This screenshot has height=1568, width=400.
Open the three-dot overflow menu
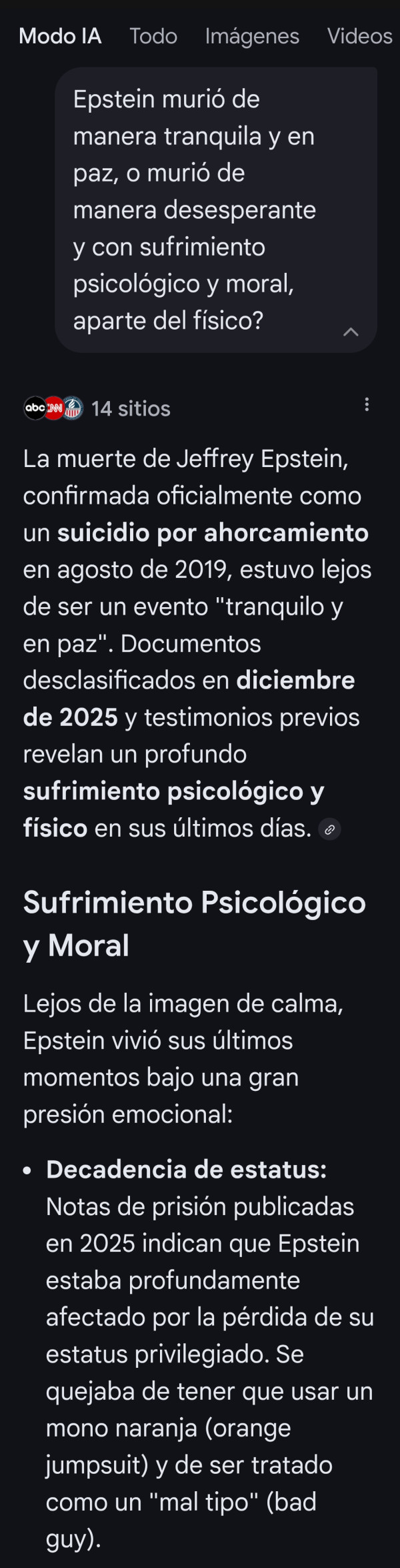click(367, 404)
